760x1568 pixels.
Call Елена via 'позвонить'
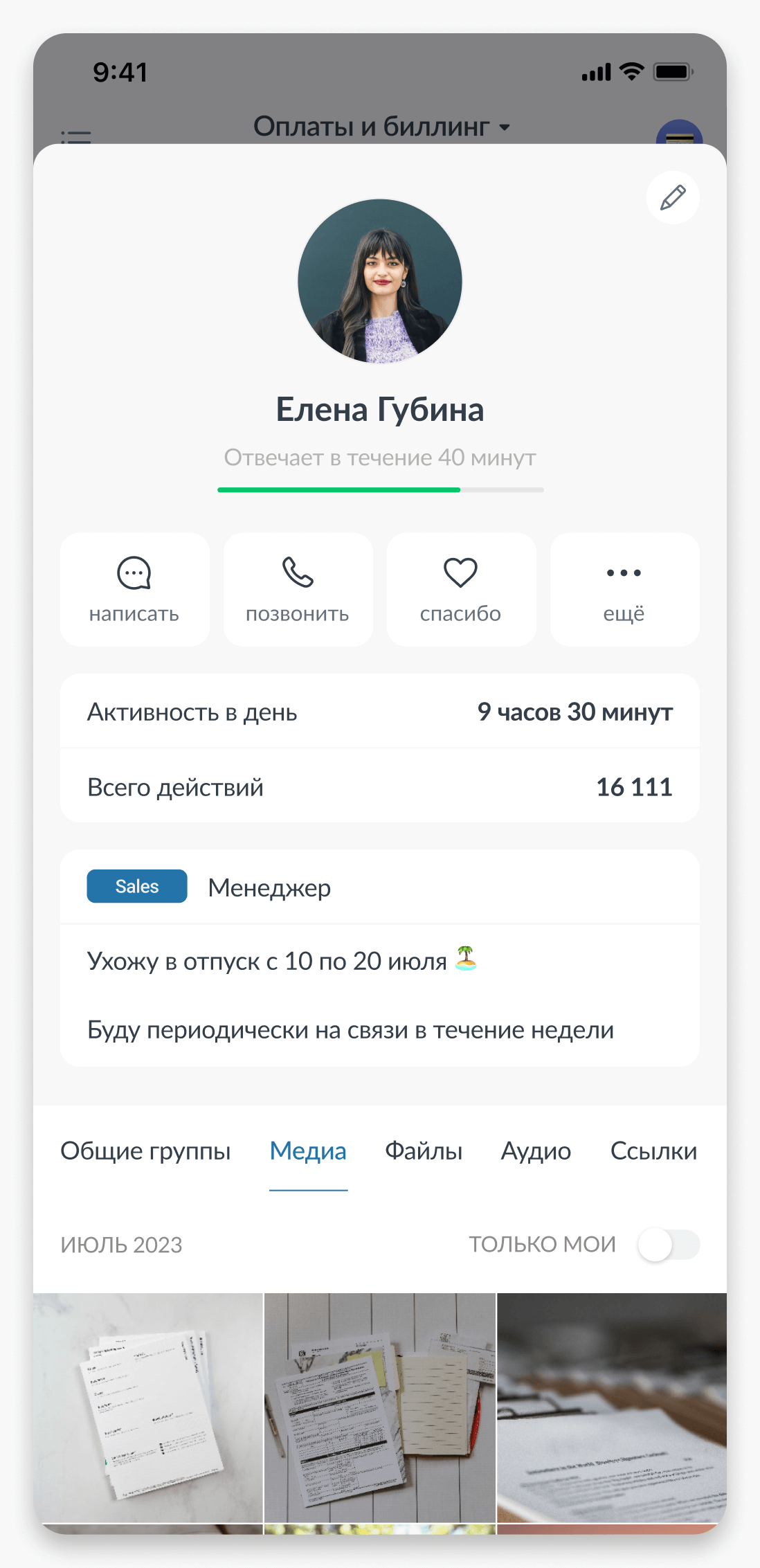[298, 589]
